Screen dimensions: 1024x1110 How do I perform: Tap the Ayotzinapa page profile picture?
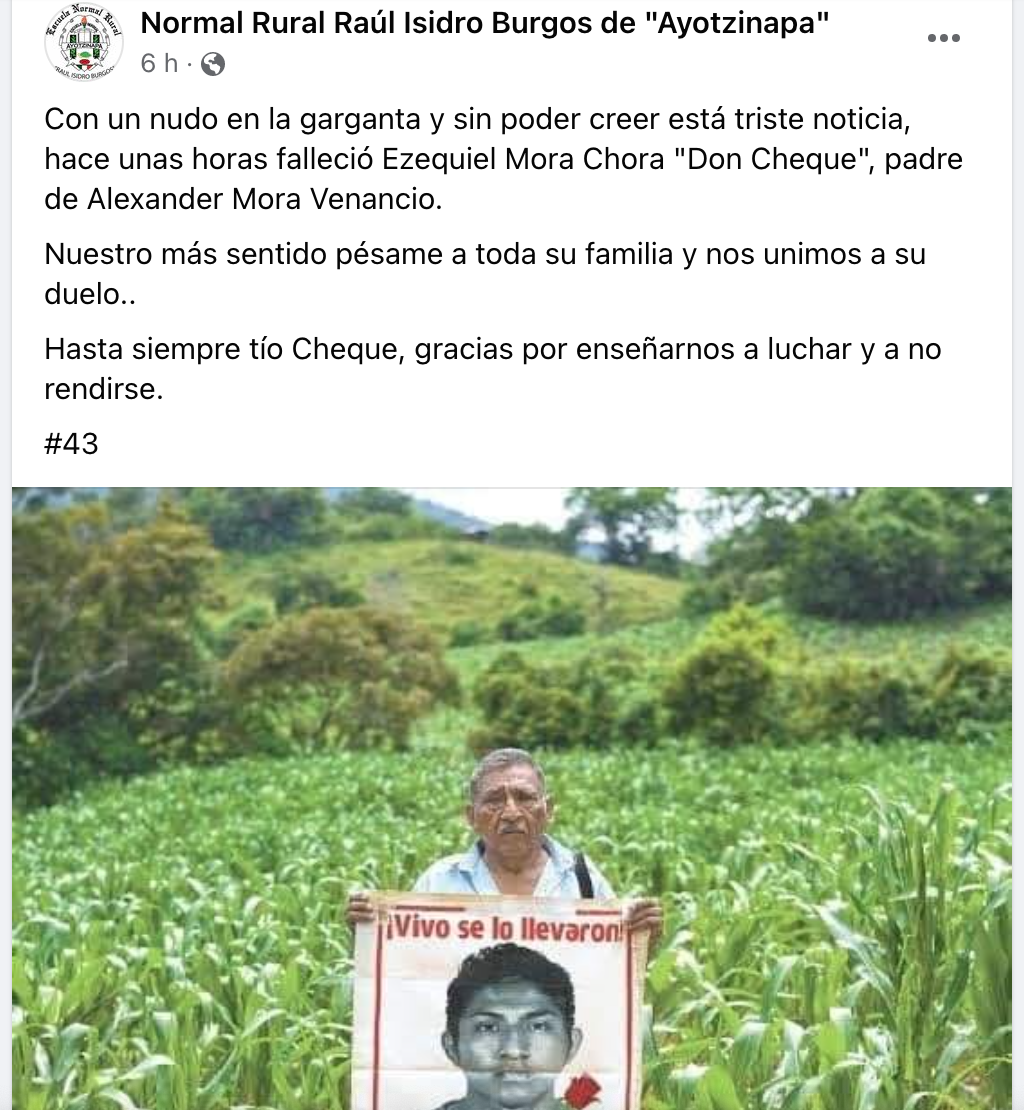(83, 41)
